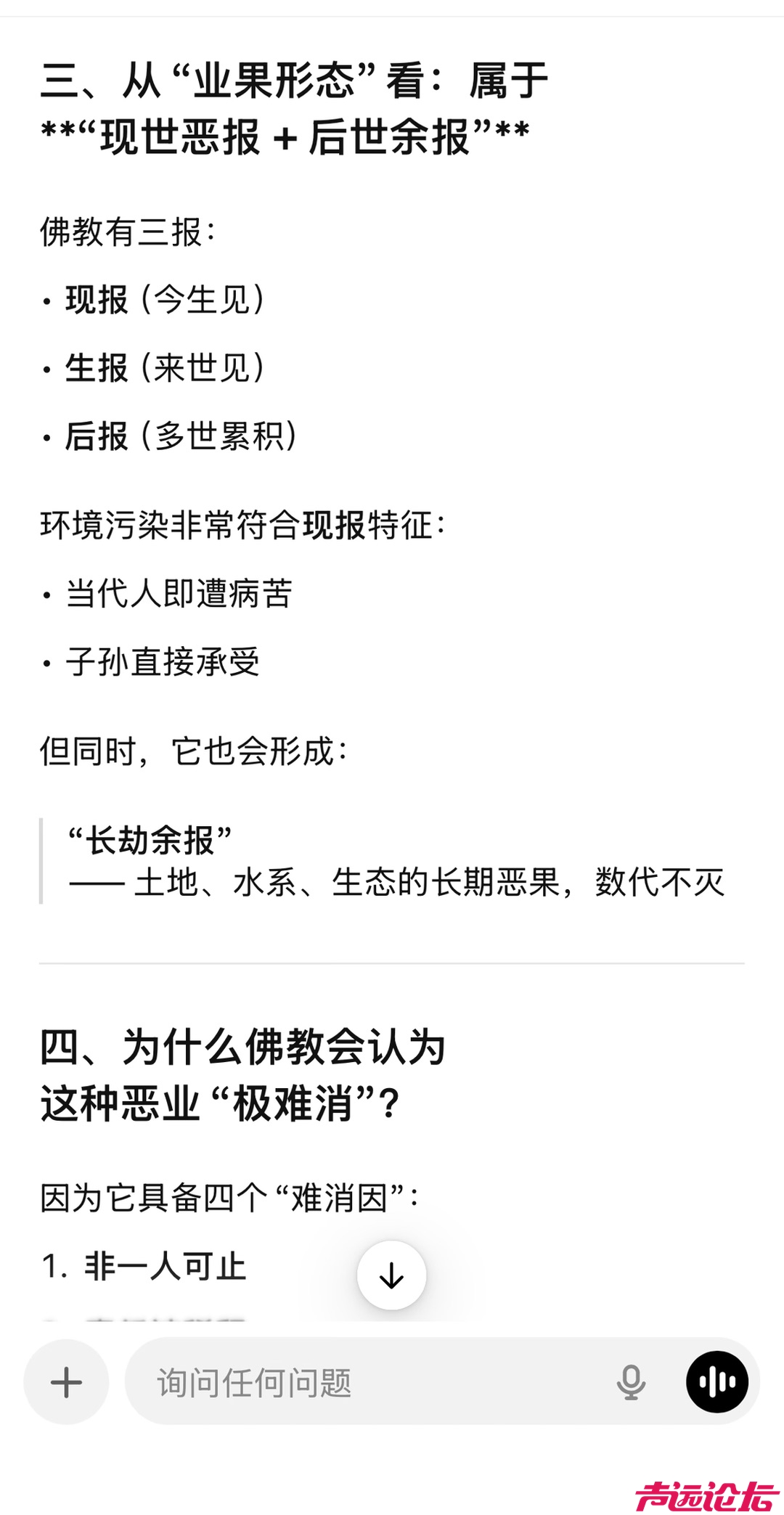Open the plus attachment menu
784x1515 pixels.
(x=66, y=1381)
